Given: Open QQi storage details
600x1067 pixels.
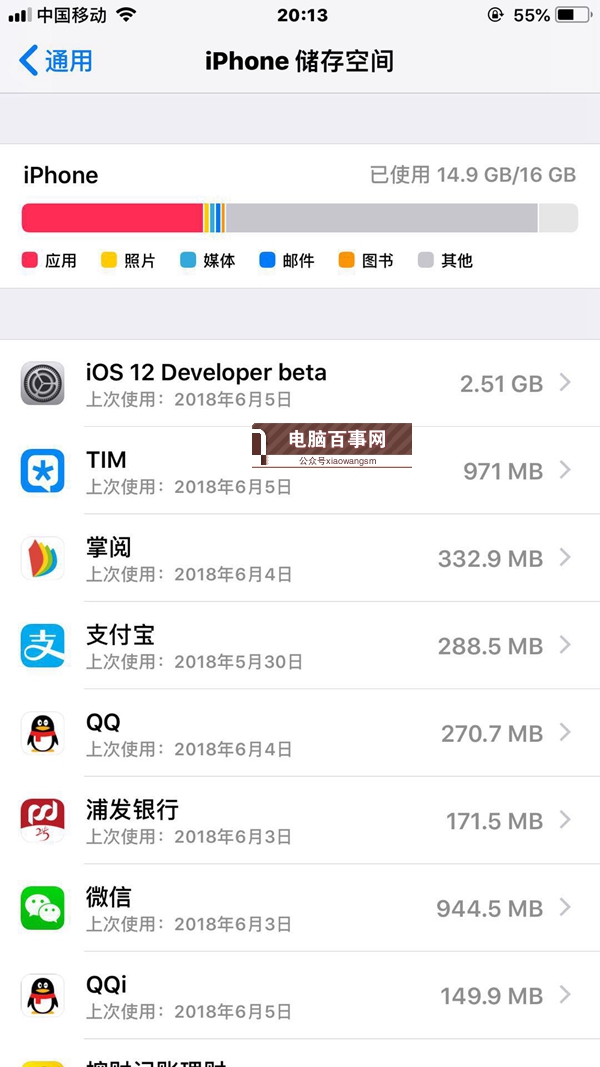Looking at the screenshot, I should (x=300, y=995).
